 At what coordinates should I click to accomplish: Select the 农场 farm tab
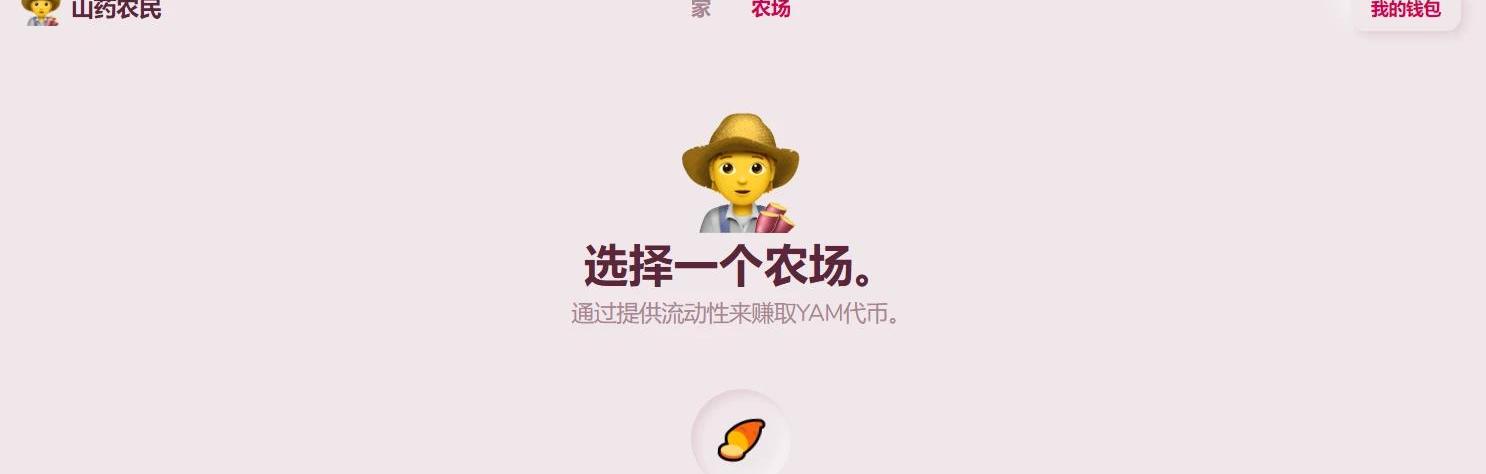[770, 10]
